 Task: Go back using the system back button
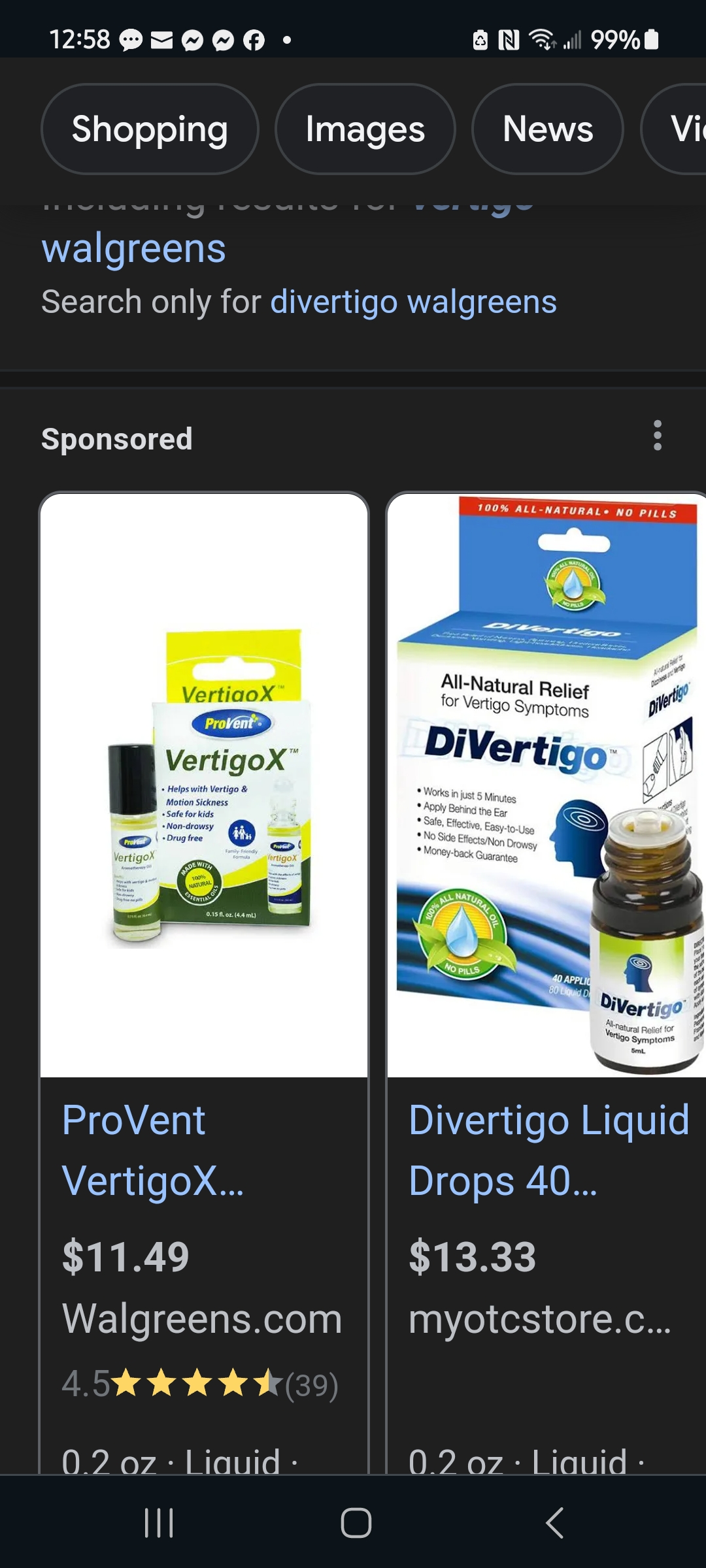pyautogui.click(x=554, y=1523)
